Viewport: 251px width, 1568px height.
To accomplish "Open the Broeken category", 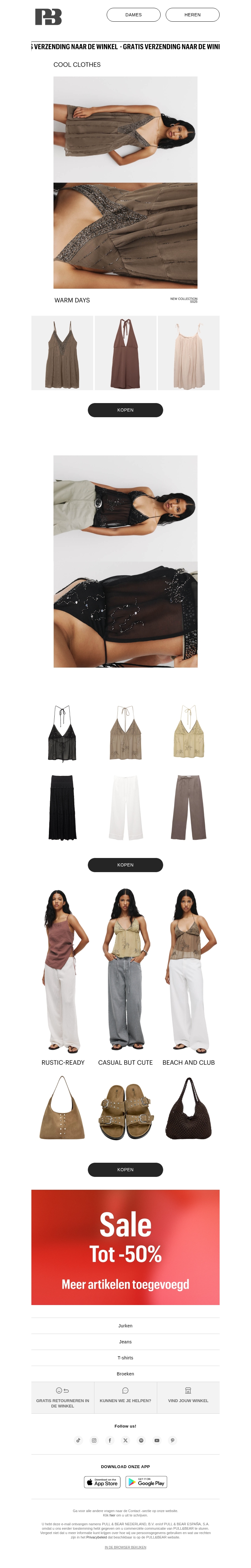I will point(125,1373).
